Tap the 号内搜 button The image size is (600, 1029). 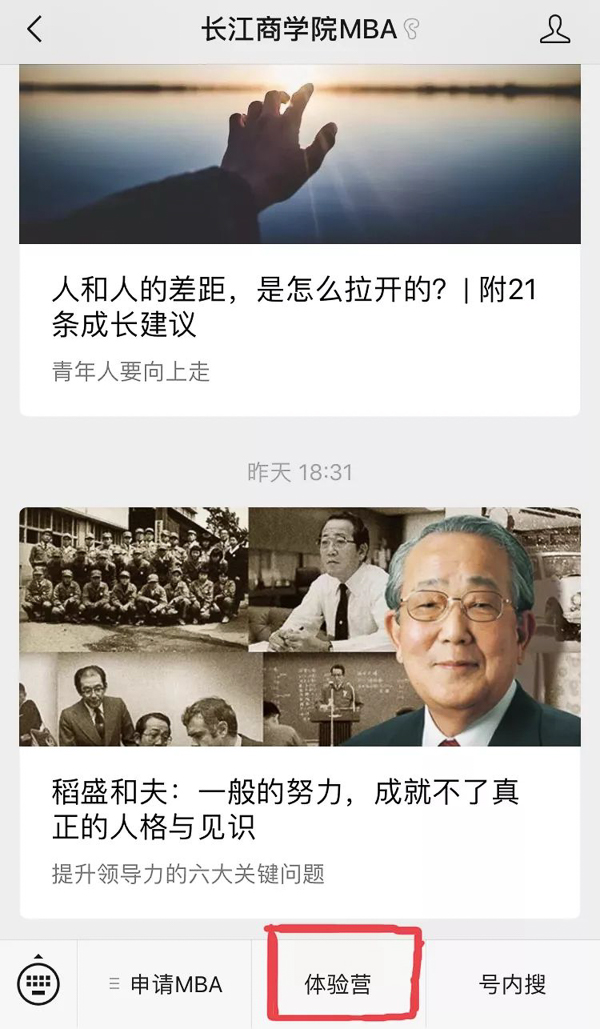(513, 984)
